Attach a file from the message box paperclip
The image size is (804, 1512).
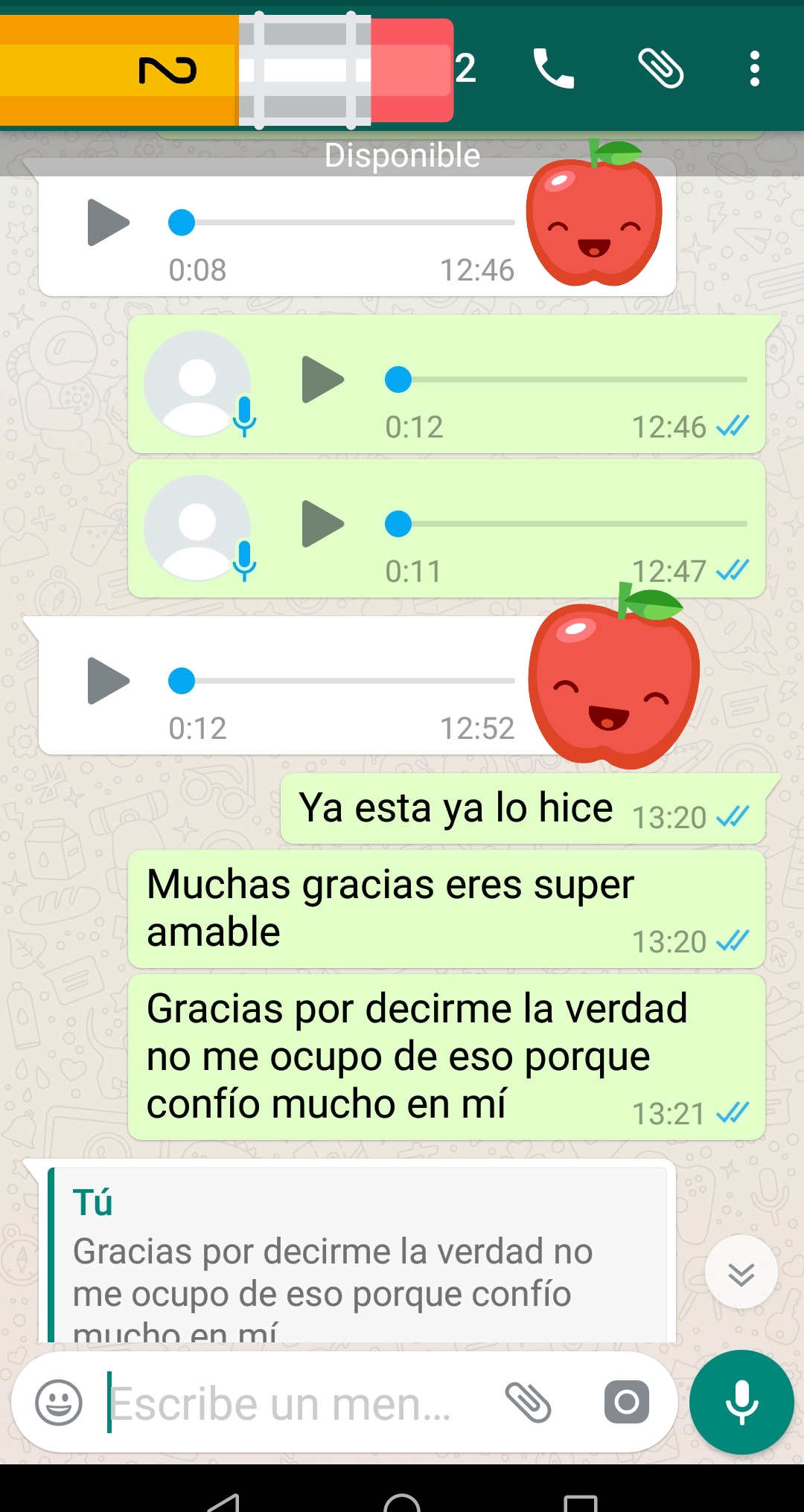528,1403
